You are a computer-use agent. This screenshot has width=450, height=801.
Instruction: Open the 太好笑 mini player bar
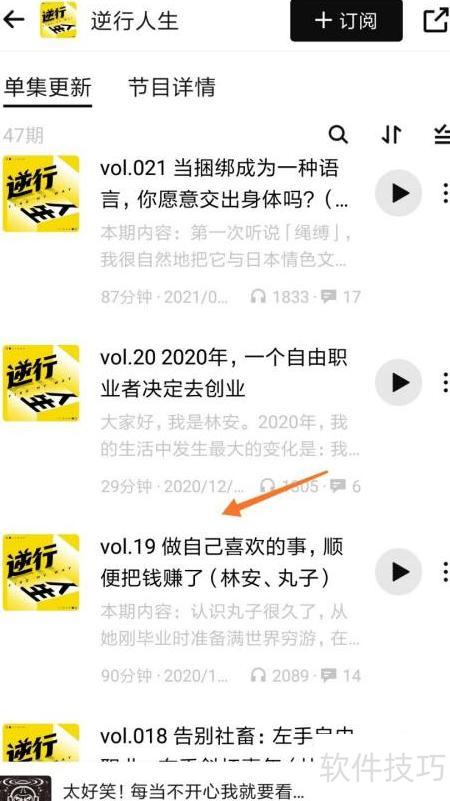point(225,788)
